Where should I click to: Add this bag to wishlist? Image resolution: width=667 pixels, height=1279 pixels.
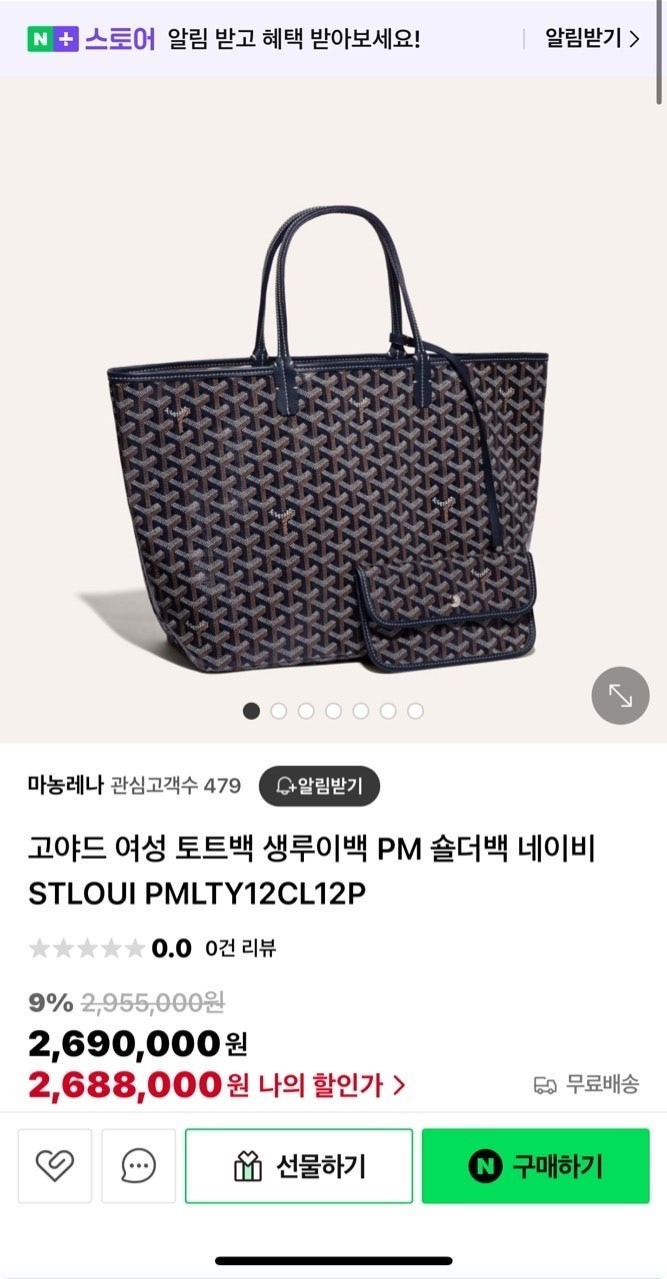click(54, 1165)
